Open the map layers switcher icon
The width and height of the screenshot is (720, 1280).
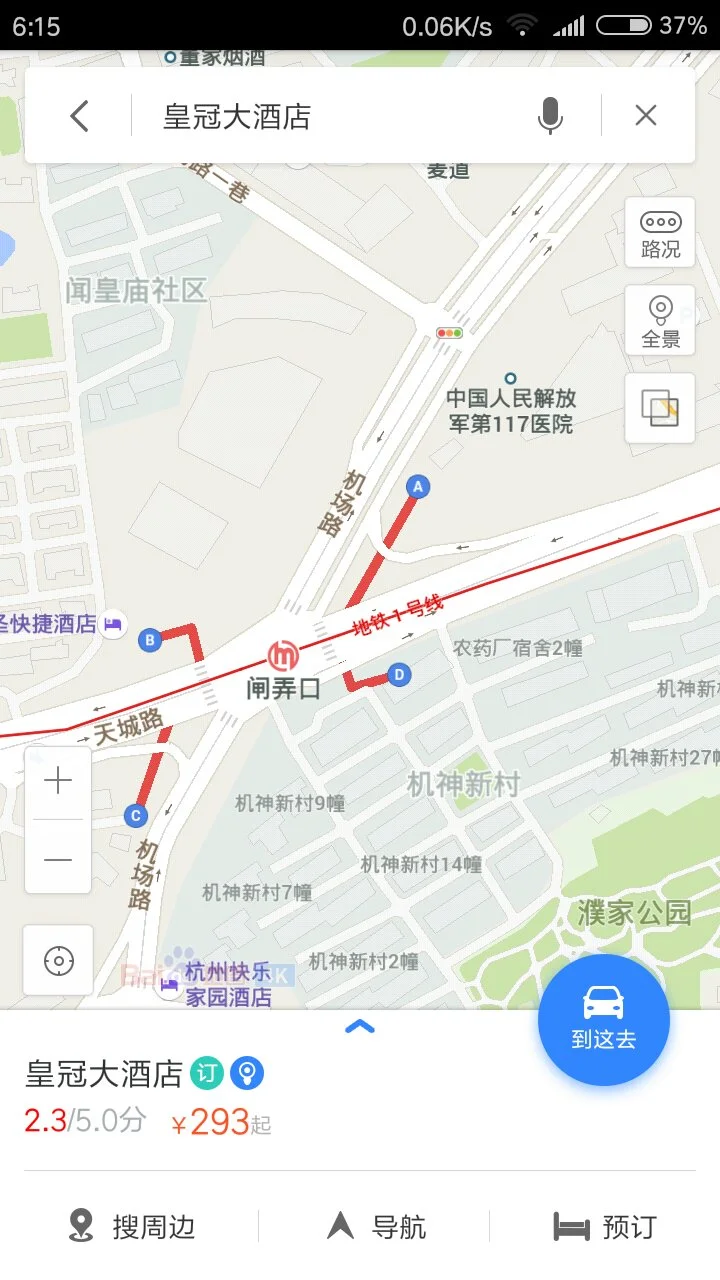(659, 408)
